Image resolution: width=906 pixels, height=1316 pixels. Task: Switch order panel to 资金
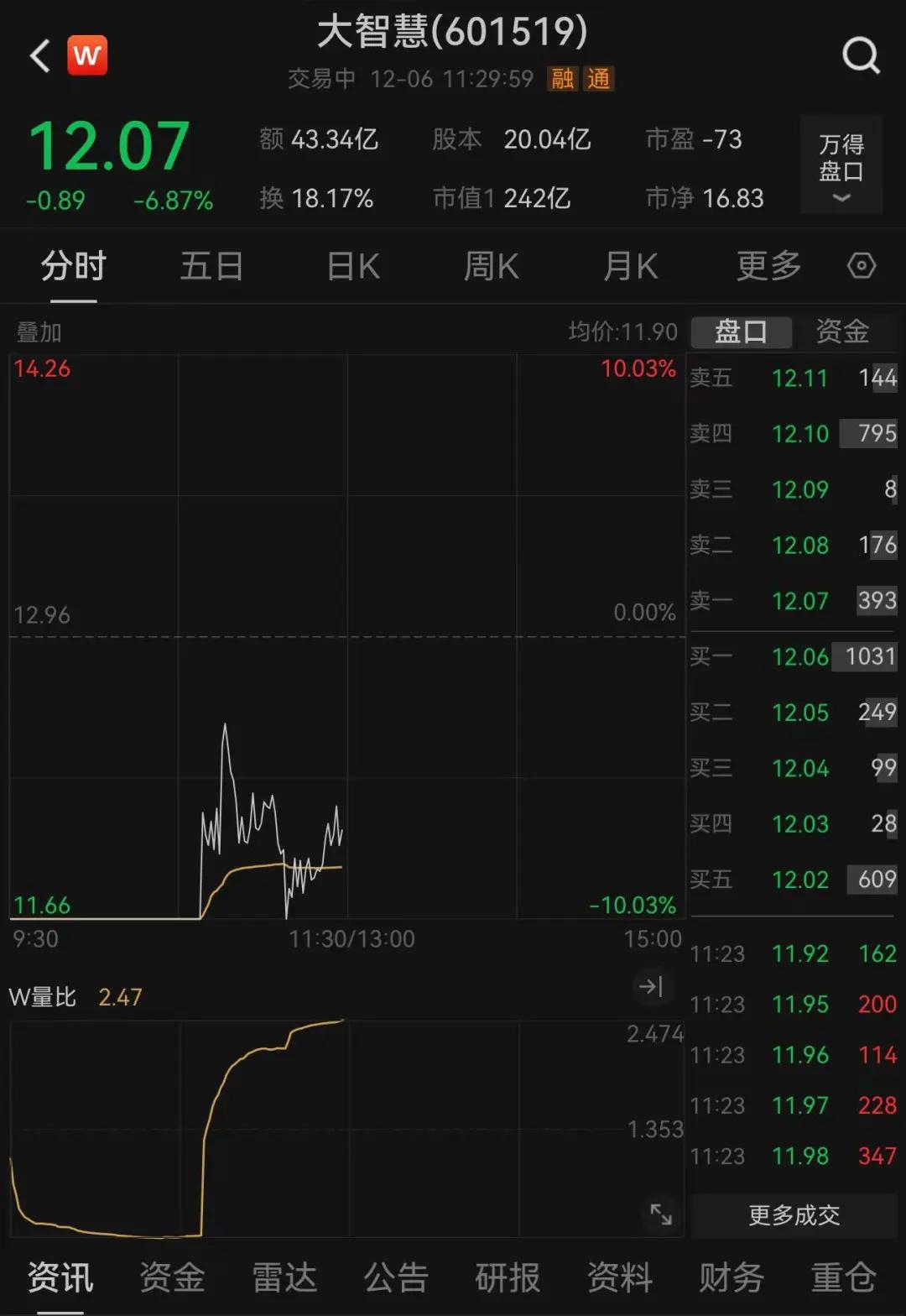(x=842, y=332)
